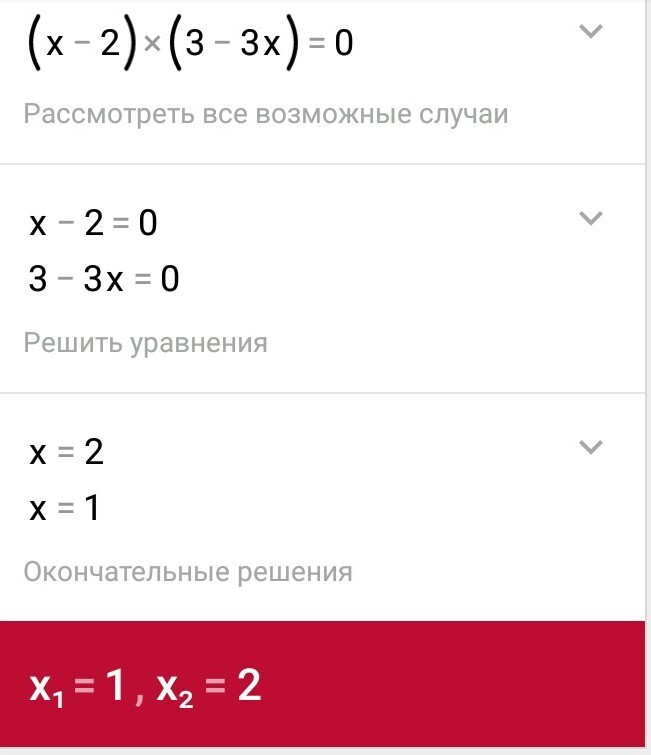Expand the step showing x = 2, x = 1
This screenshot has height=755, width=651.
point(592,447)
